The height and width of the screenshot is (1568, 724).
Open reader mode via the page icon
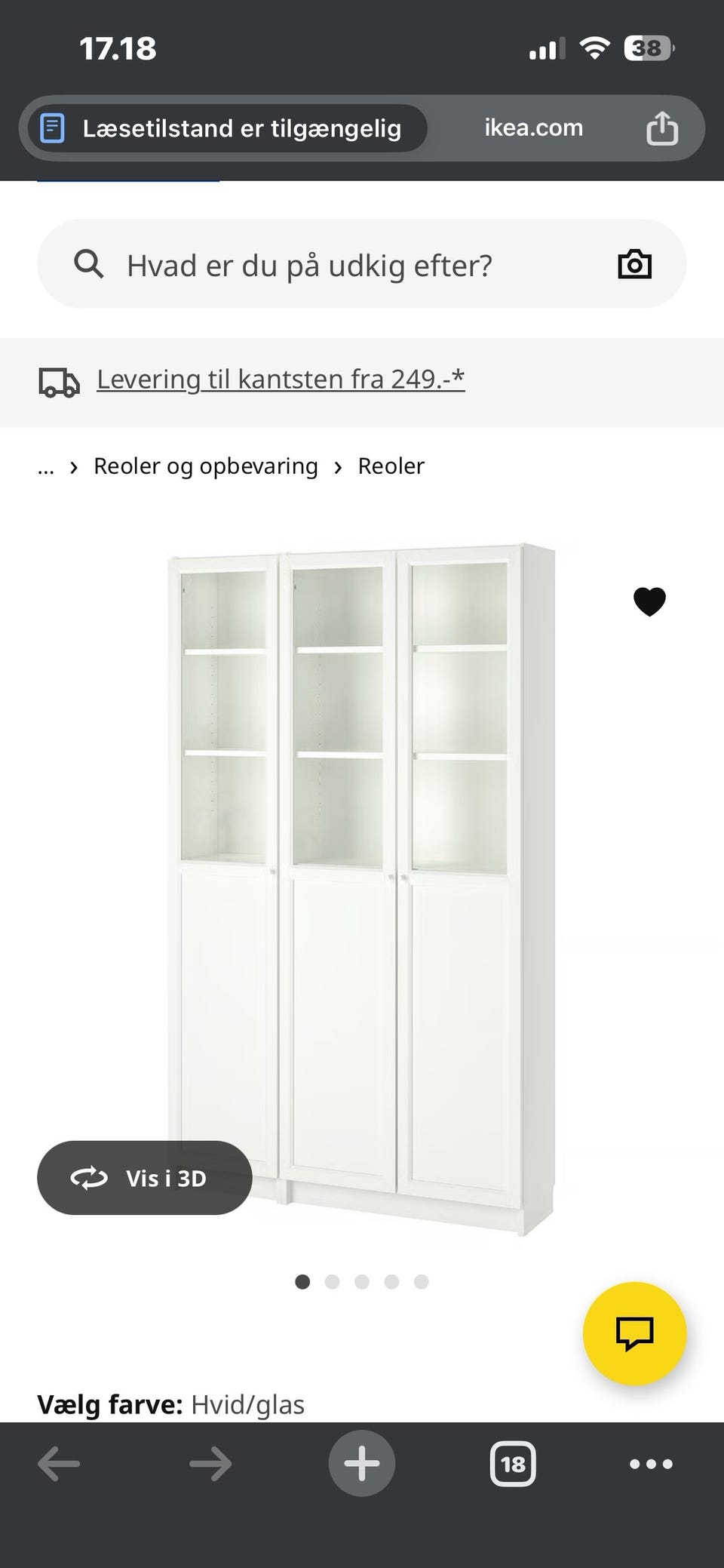pyautogui.click(x=51, y=128)
